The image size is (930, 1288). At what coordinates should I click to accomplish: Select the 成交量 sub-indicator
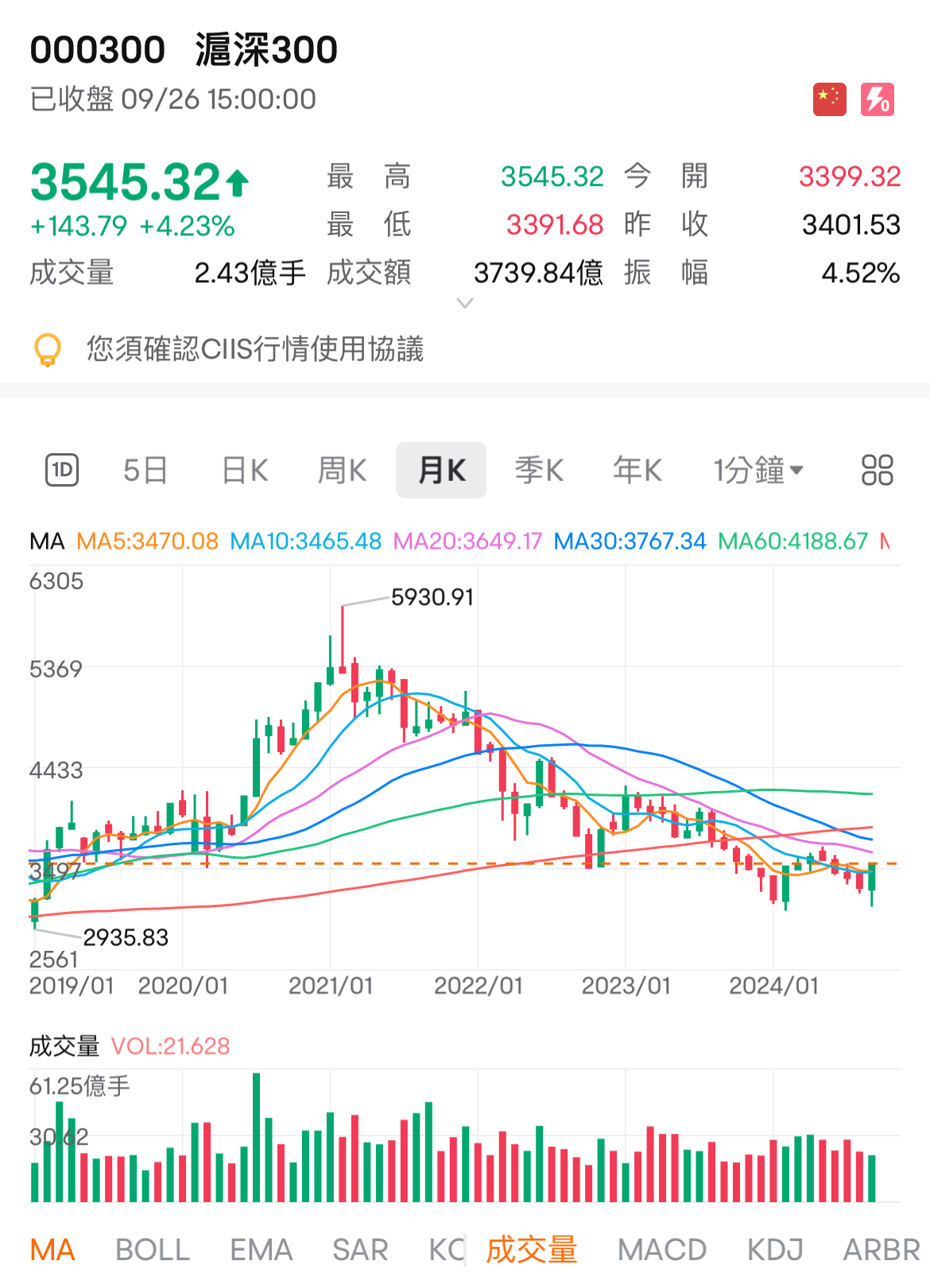click(531, 1250)
